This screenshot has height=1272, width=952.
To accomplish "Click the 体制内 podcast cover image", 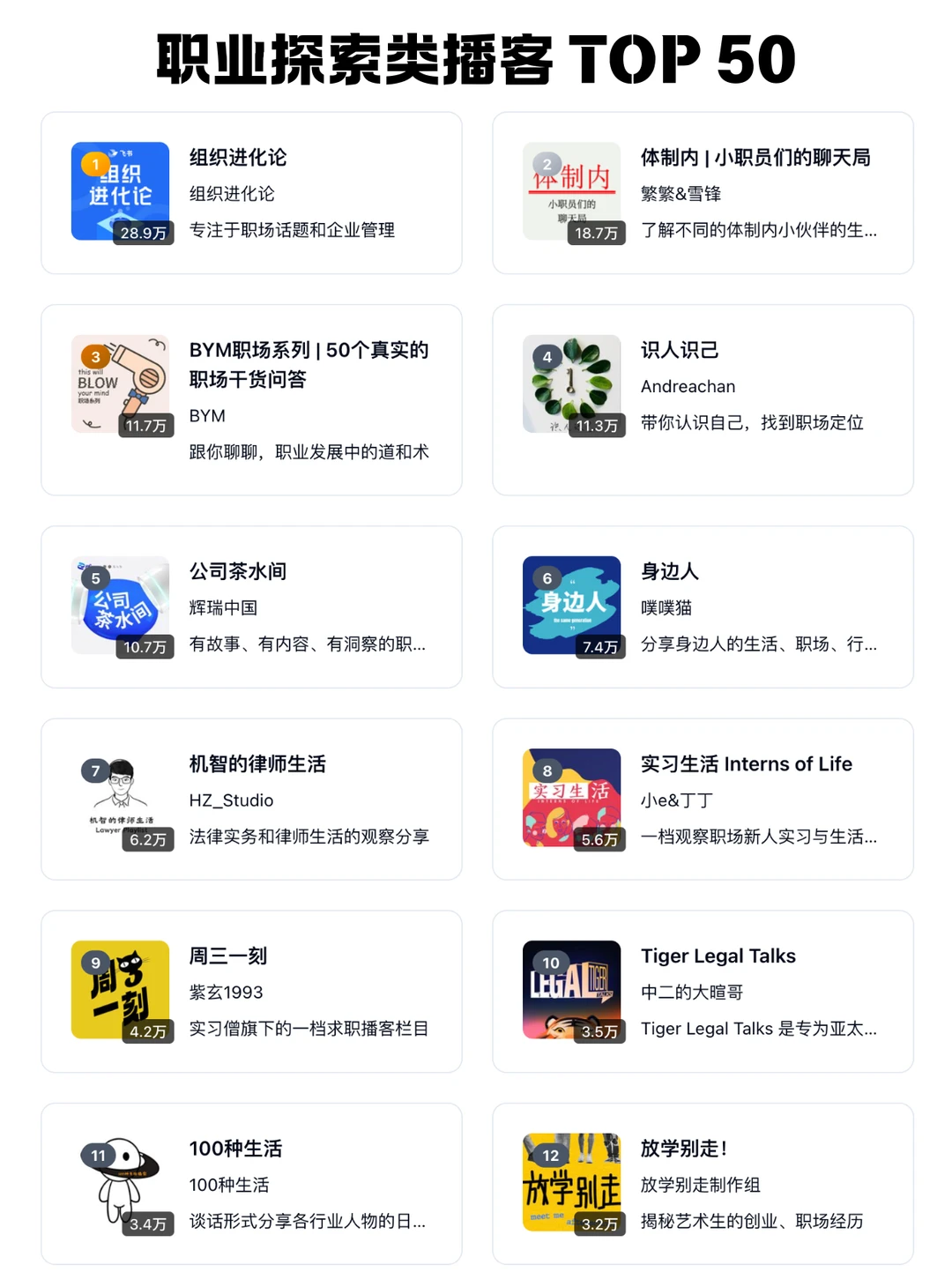I will [x=571, y=190].
